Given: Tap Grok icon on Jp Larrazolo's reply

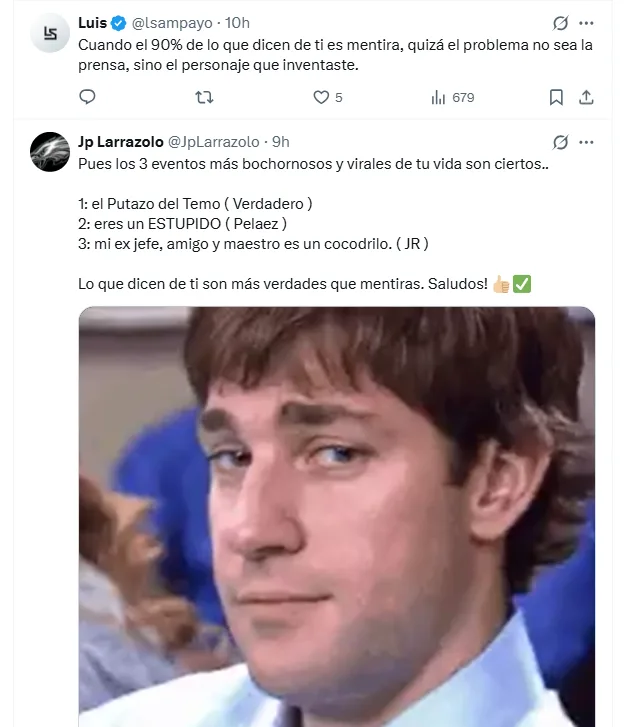Looking at the screenshot, I should coord(561,142).
